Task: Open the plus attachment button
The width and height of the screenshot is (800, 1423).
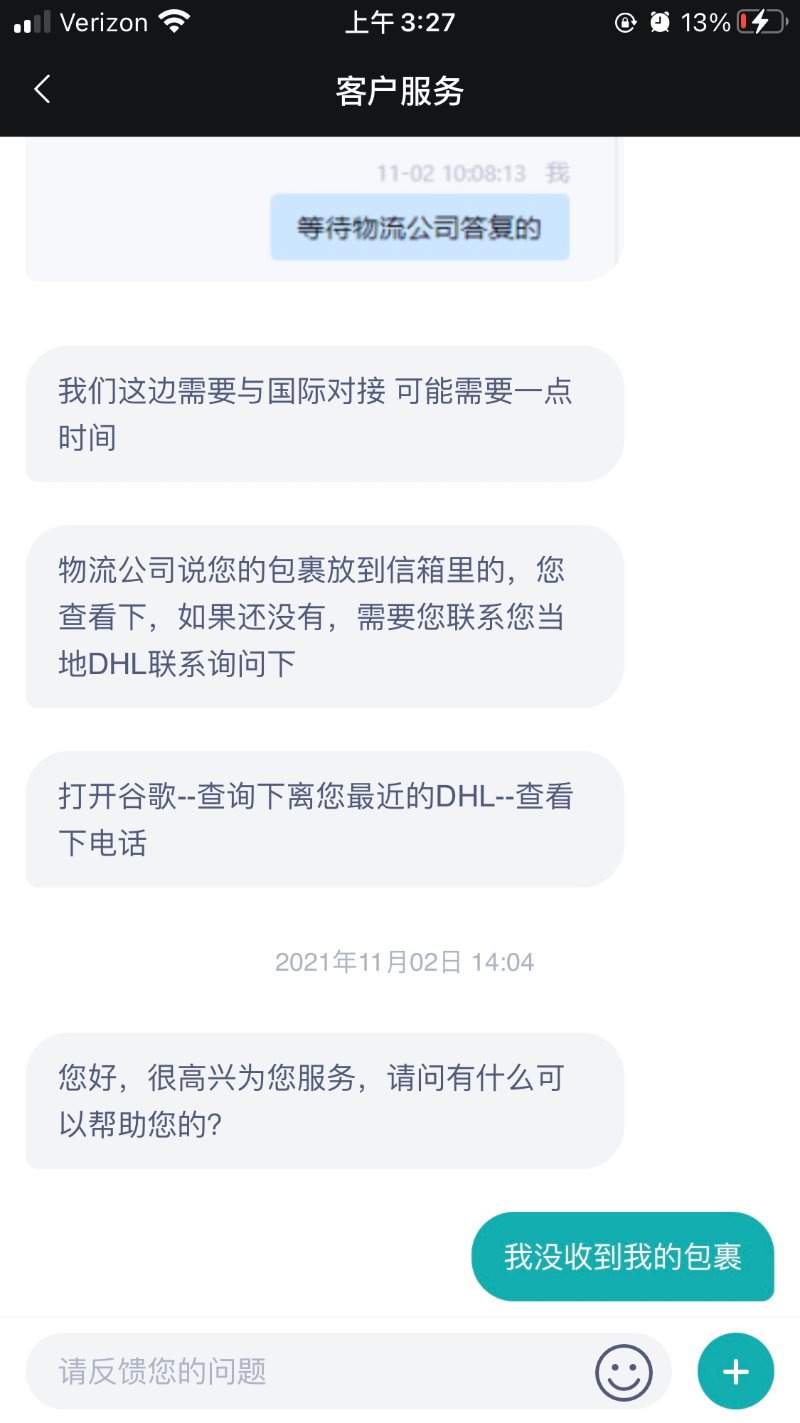Action: tap(736, 1371)
